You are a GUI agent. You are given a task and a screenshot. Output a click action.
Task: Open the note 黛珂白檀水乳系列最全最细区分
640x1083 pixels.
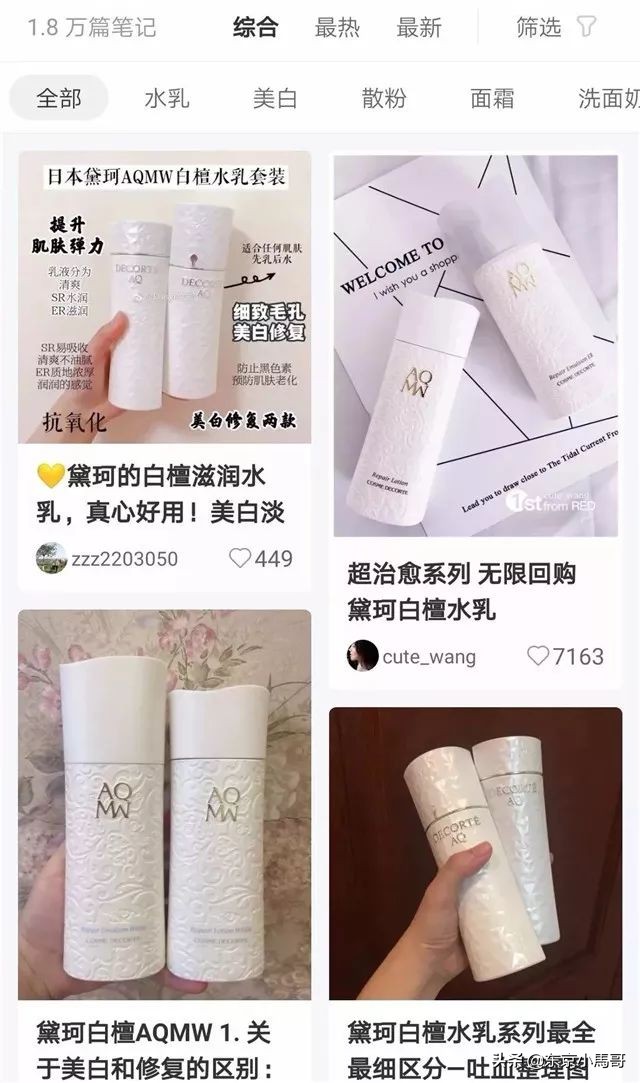(x=470, y=1048)
